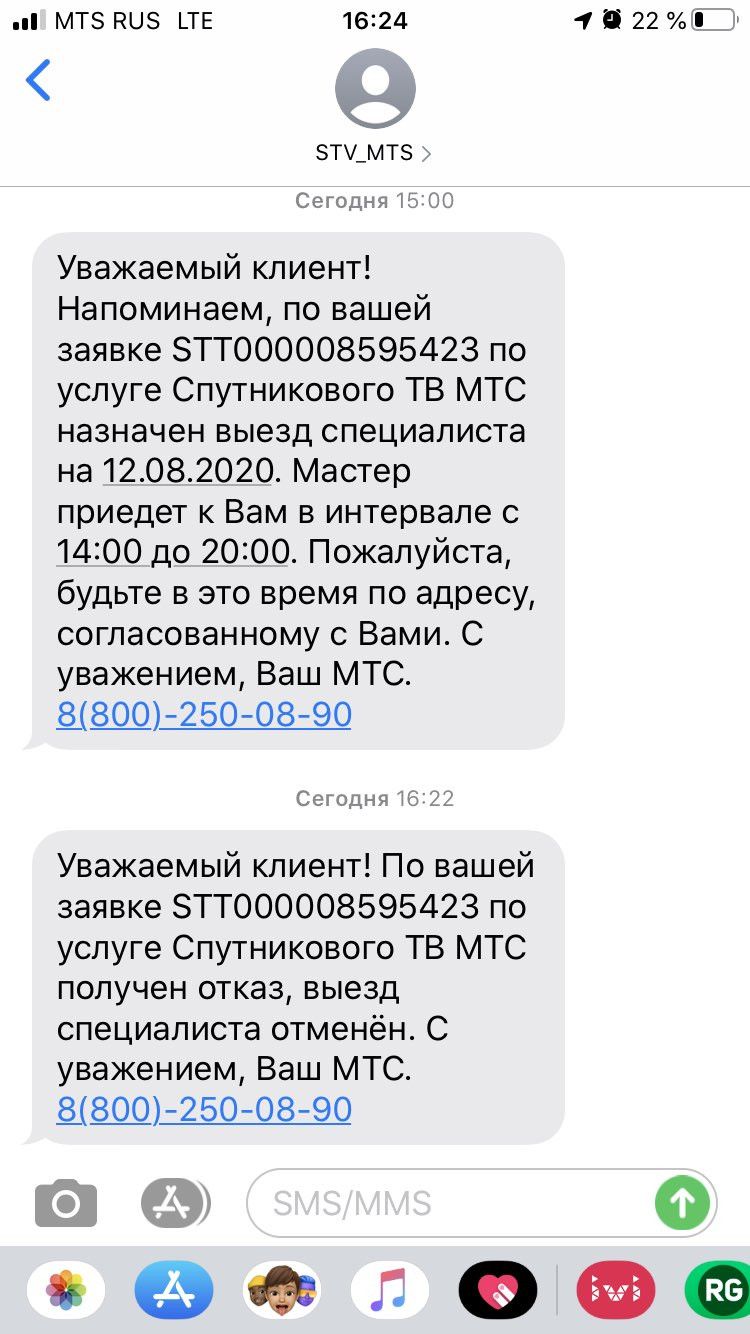Image resolution: width=750 pixels, height=1334 pixels.
Task: Open the camera to attach a photo
Action: point(66,1202)
